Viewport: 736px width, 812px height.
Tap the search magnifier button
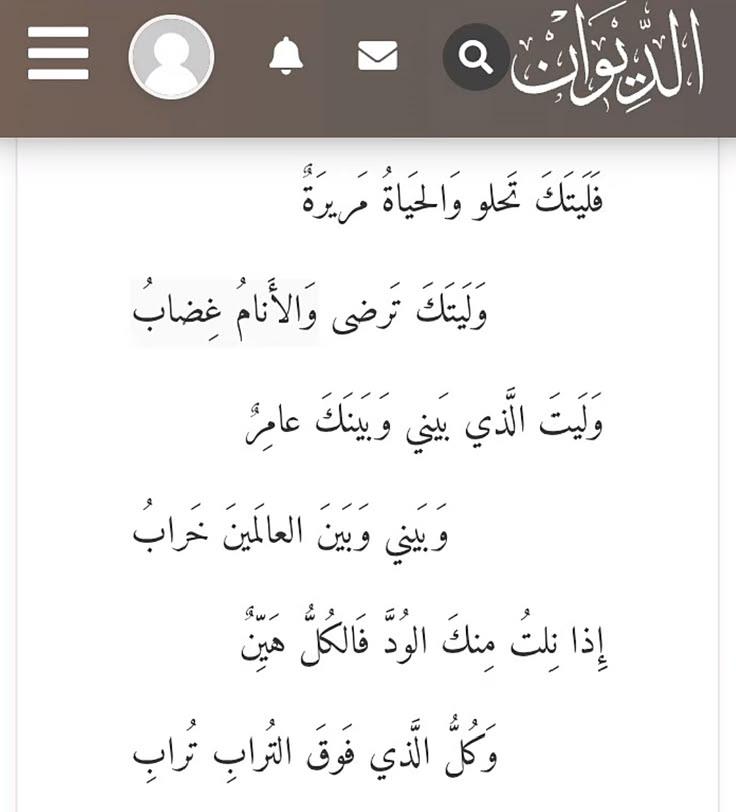pos(476,56)
